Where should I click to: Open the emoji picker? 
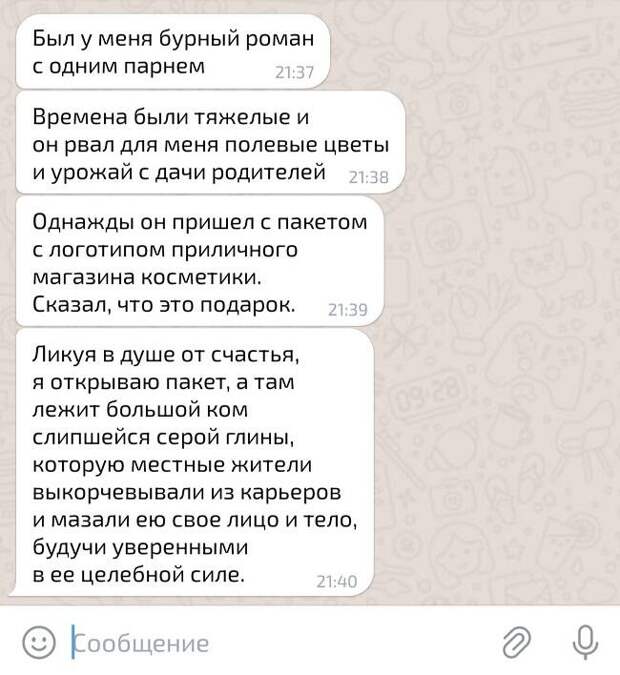tap(38, 641)
